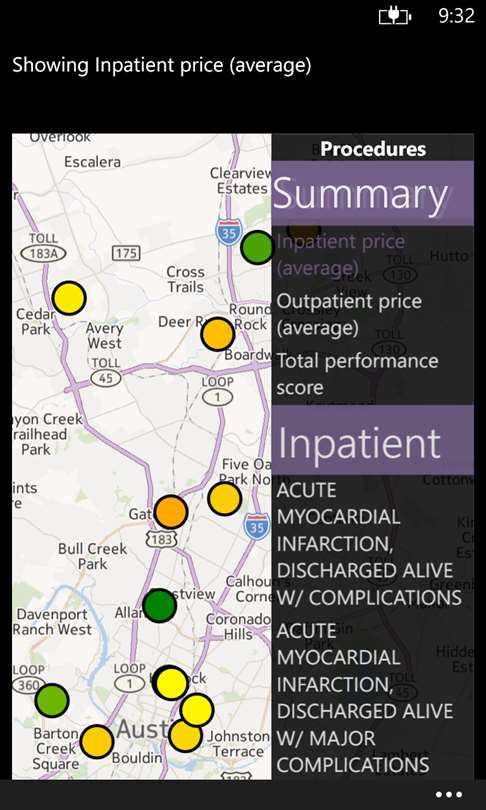Tap the green hospital marker by I-35 north
The height and width of the screenshot is (810, 486).
257,248
